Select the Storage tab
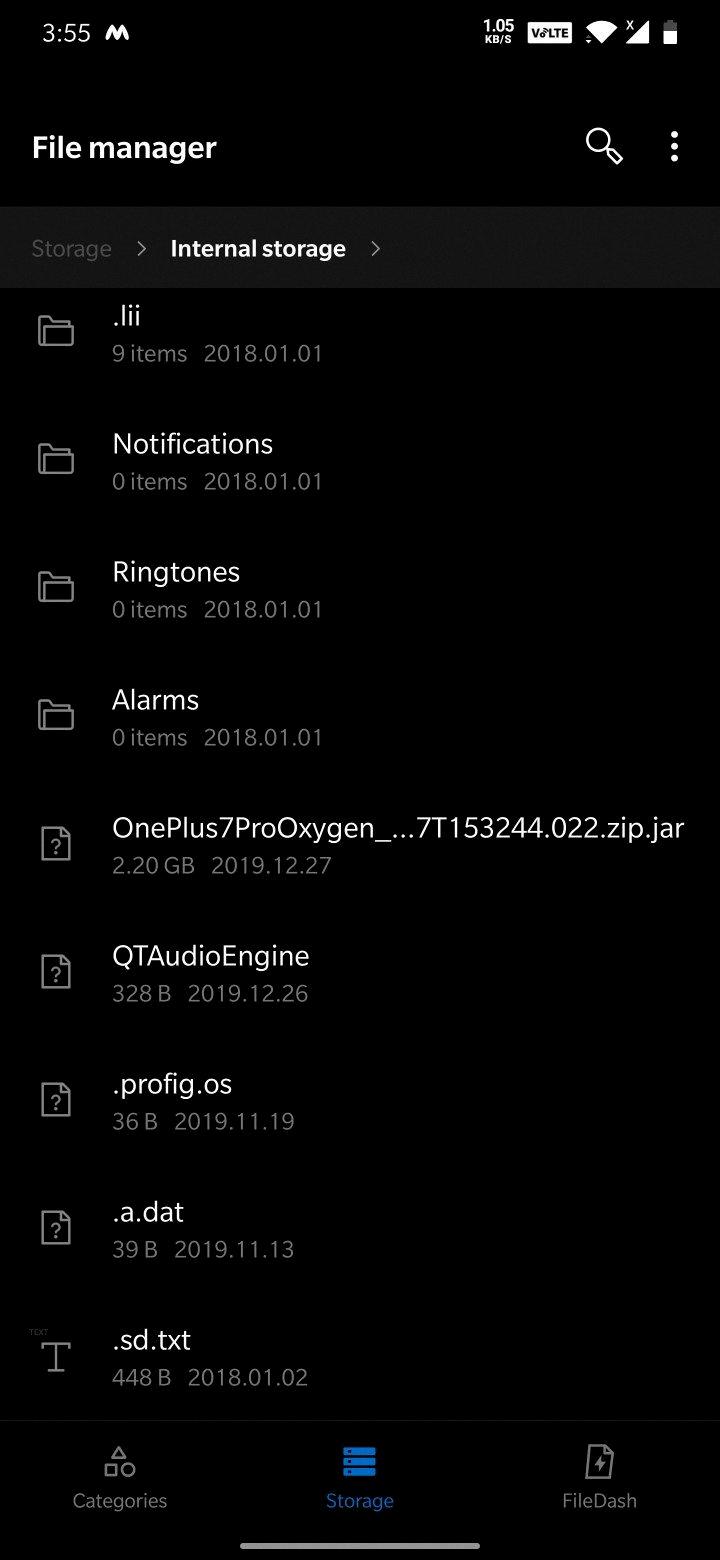 [x=360, y=1480]
